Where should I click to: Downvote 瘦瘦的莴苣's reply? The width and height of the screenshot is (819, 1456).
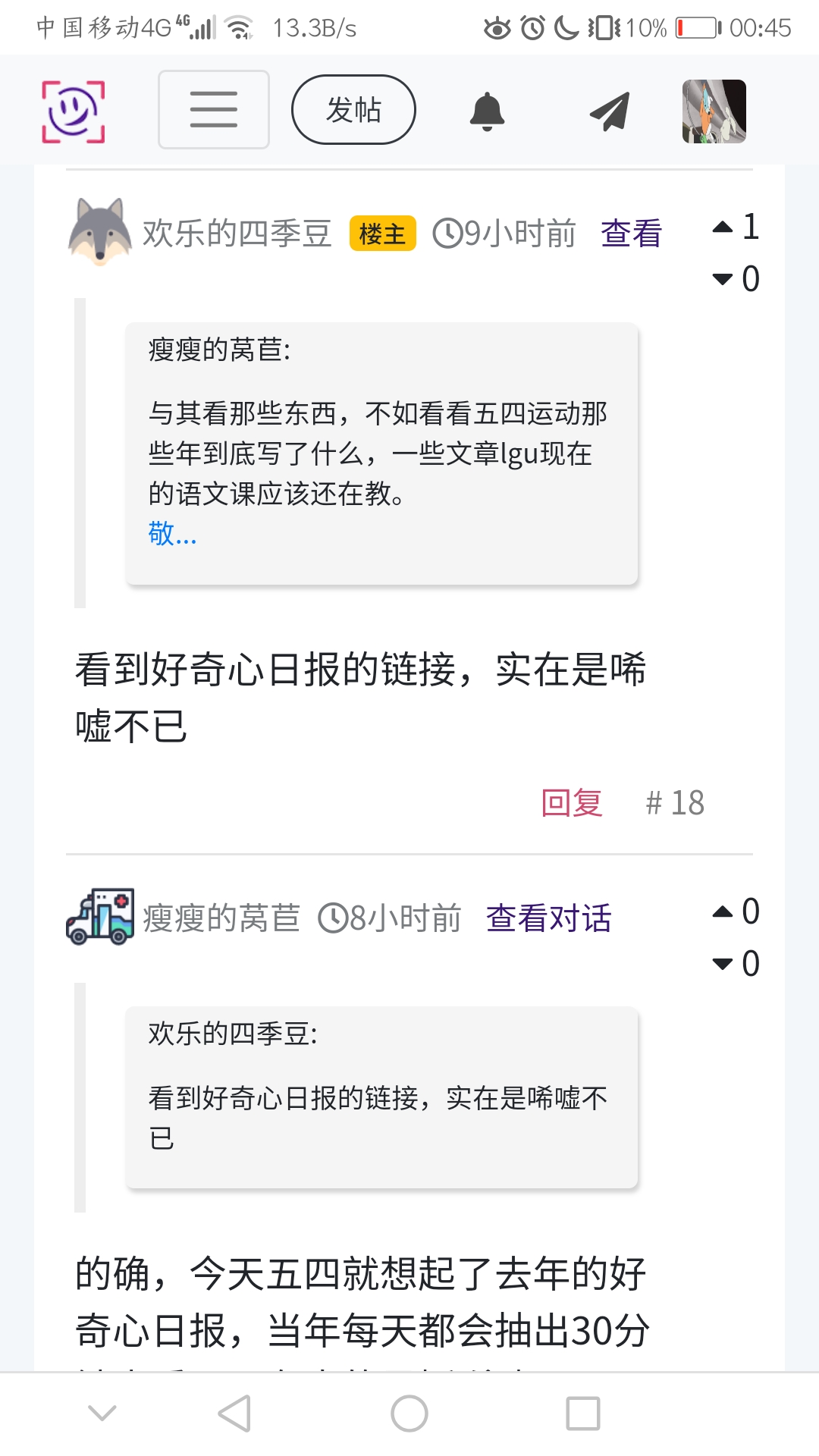click(x=723, y=964)
